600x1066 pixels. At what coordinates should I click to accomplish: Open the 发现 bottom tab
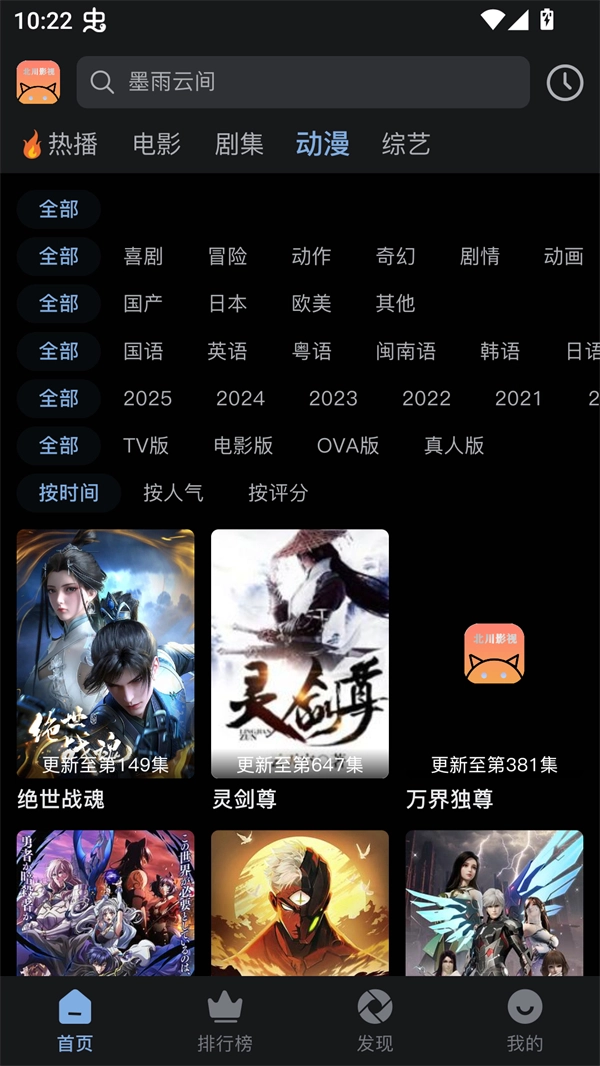(x=375, y=1022)
